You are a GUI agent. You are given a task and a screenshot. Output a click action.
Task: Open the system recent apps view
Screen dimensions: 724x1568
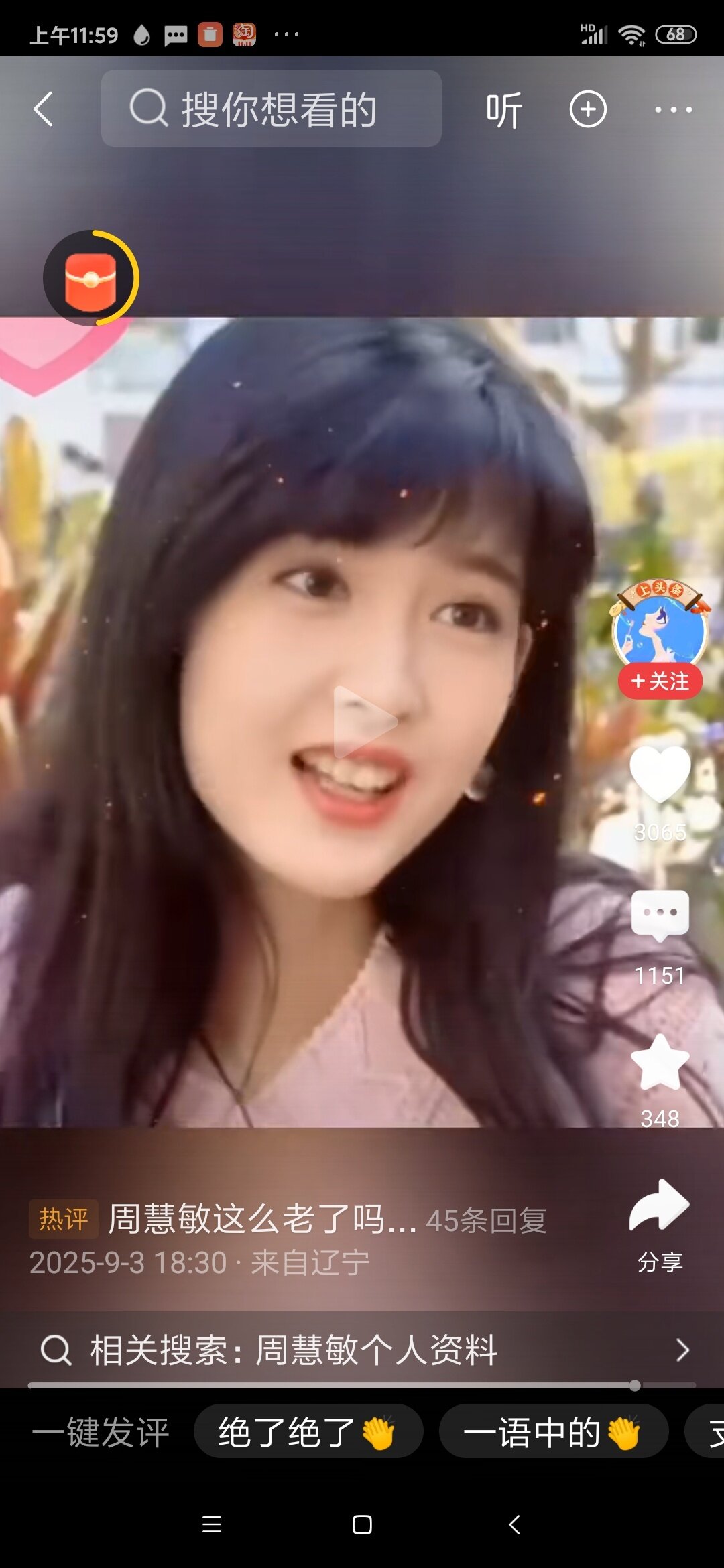point(212,1525)
